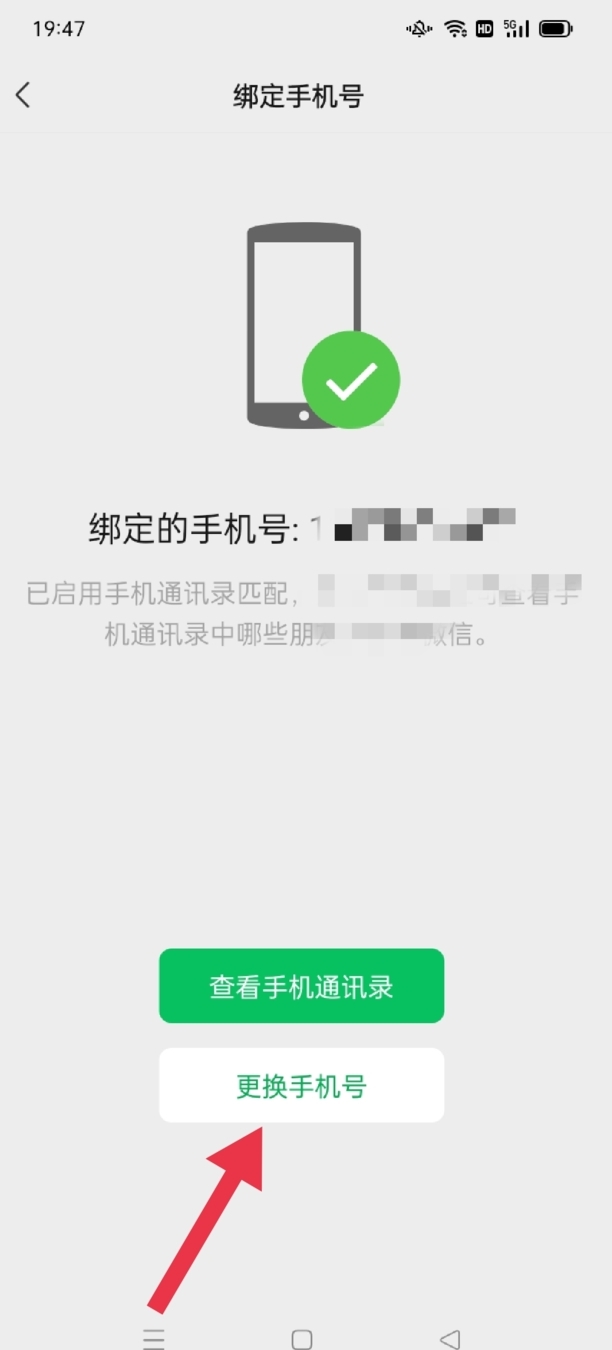The width and height of the screenshot is (612, 1350).
Task: Tap the 更换手机号 button
Action: pyautogui.click(x=301, y=1085)
